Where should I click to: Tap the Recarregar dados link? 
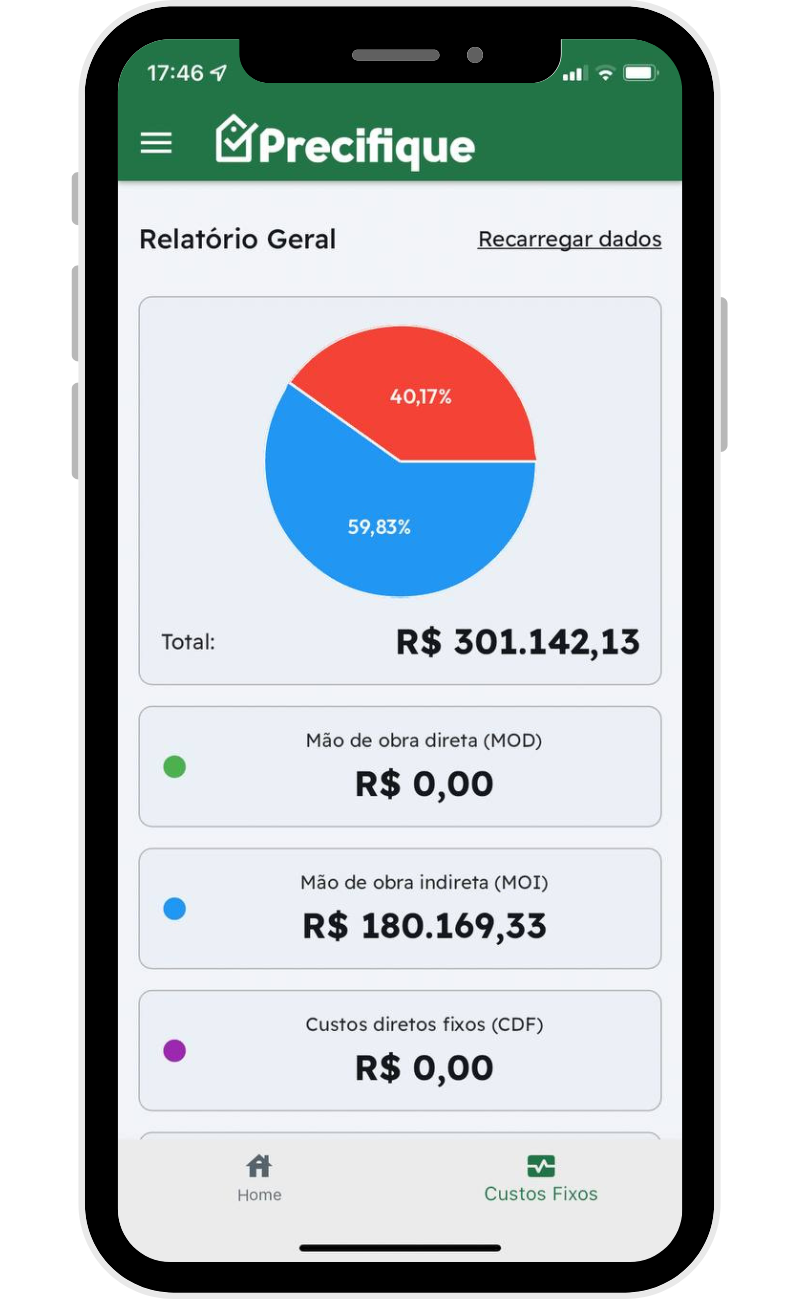point(569,240)
